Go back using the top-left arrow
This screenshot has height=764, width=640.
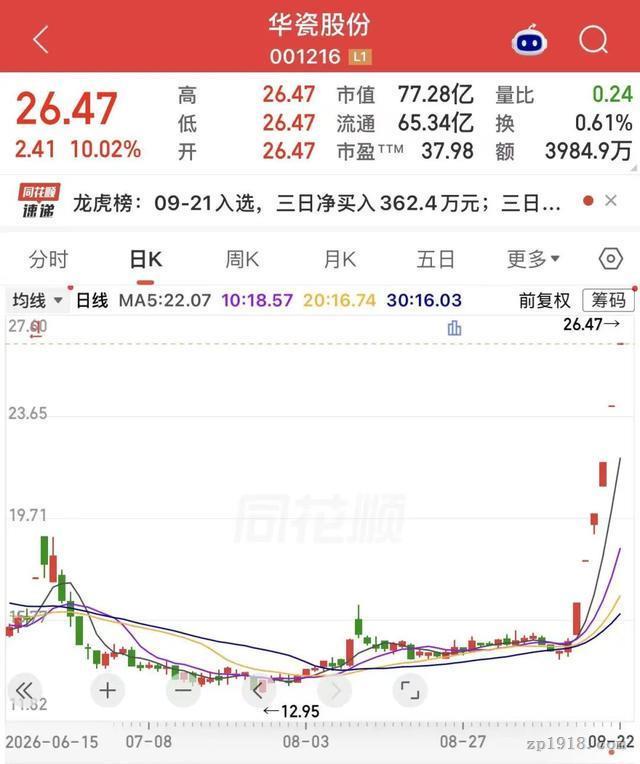point(41,39)
